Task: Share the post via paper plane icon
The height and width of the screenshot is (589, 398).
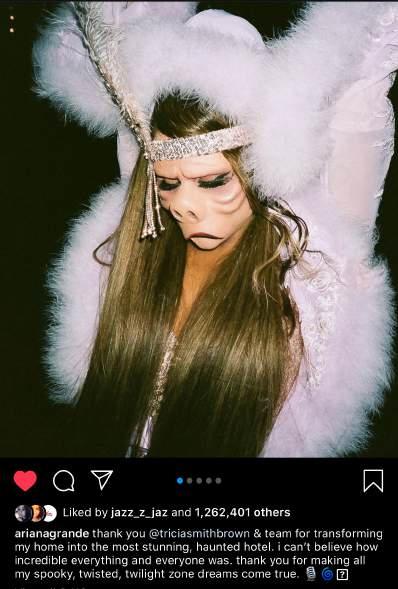Action: (102, 480)
